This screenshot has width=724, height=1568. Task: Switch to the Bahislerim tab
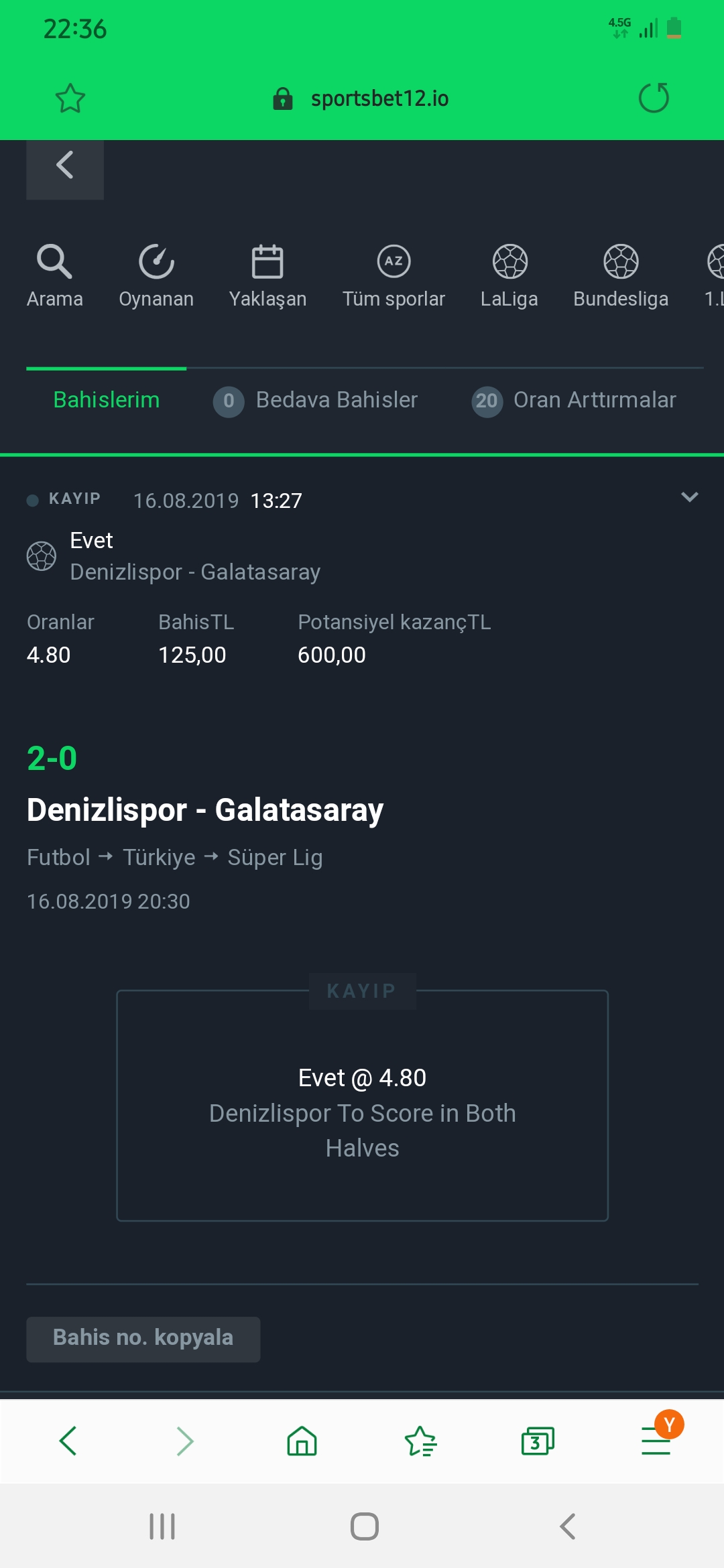click(x=107, y=400)
